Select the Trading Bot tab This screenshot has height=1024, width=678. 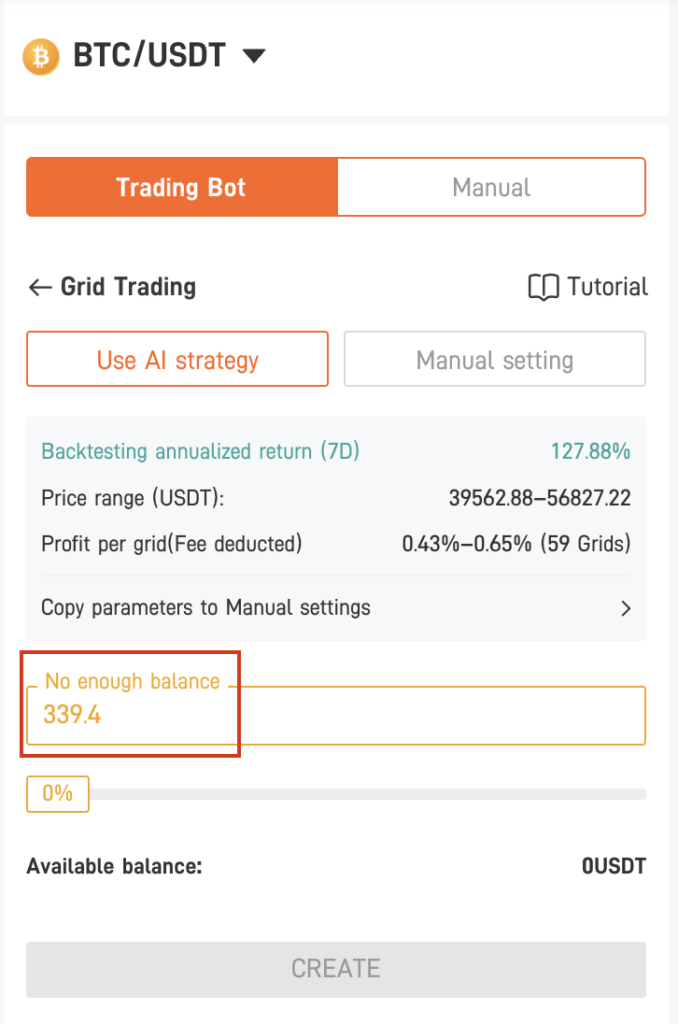click(181, 187)
